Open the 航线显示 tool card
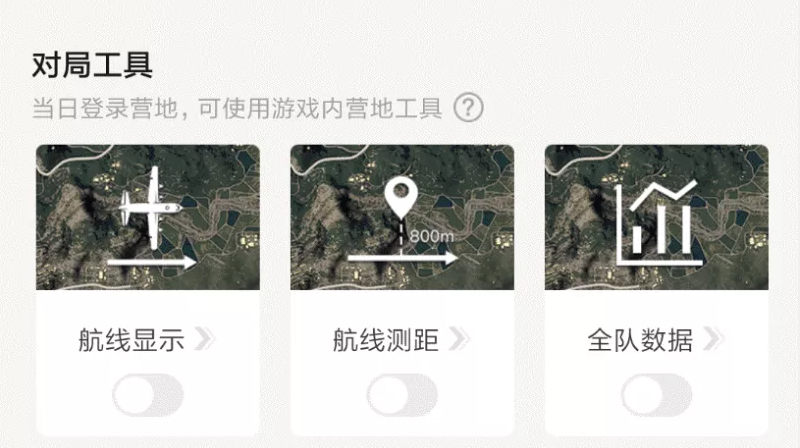 148,217
